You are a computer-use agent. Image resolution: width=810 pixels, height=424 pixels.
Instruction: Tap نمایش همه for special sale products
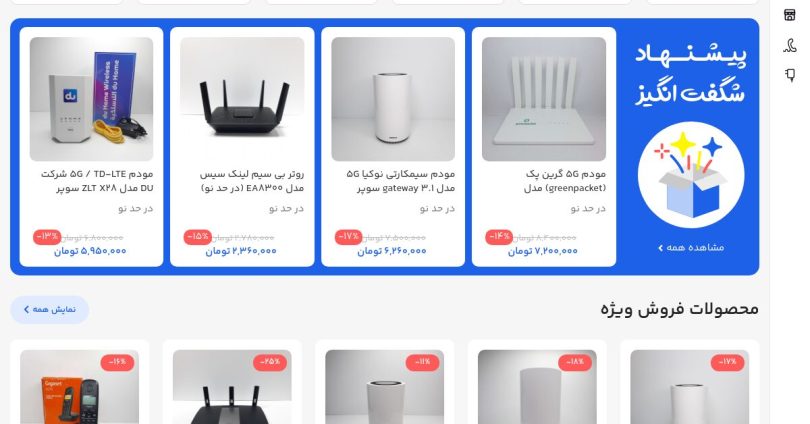click(50, 309)
